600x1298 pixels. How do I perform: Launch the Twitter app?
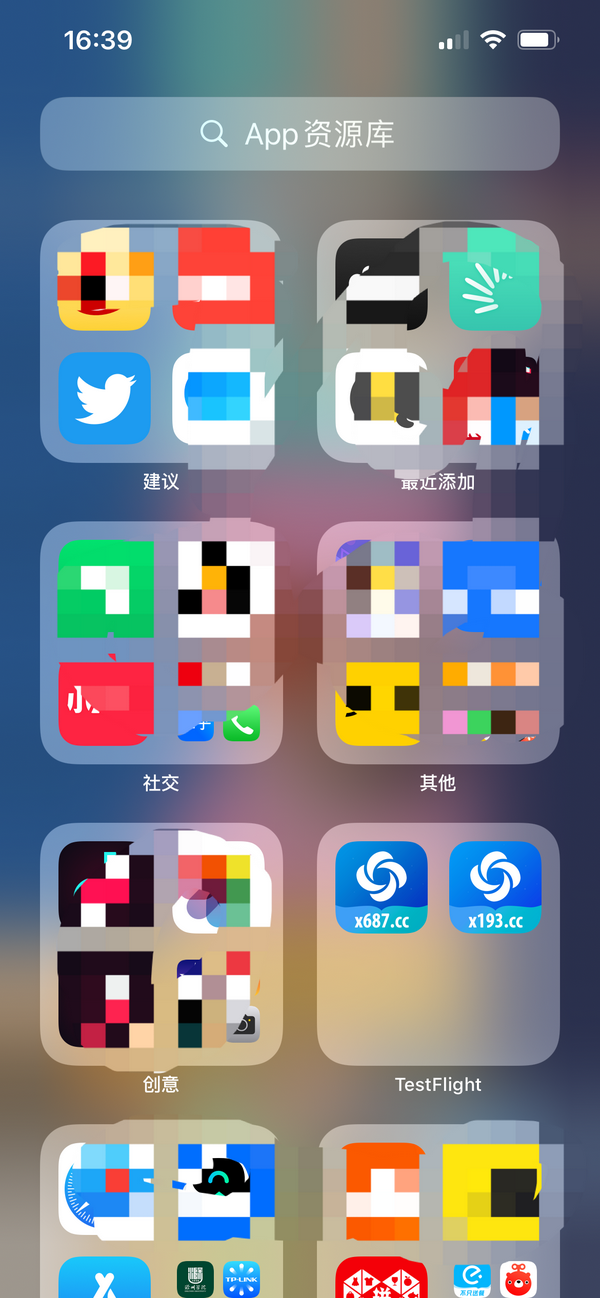pyautogui.click(x=105, y=398)
